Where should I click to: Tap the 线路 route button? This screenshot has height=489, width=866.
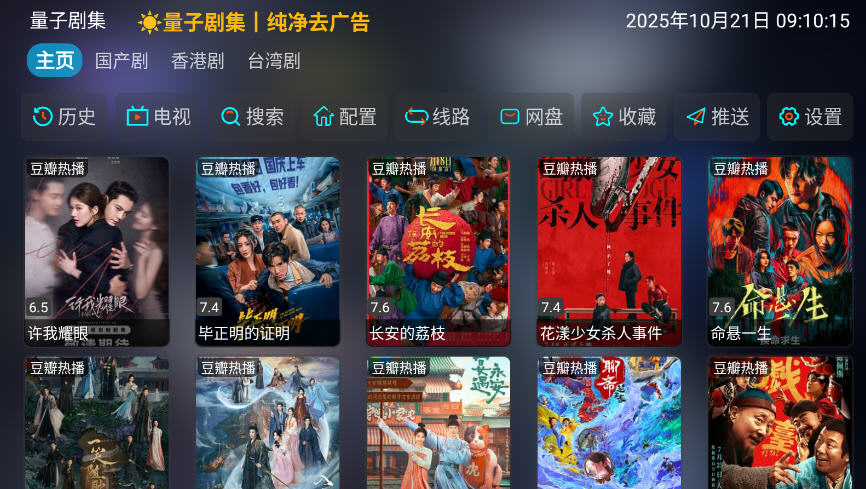pyautogui.click(x=438, y=117)
